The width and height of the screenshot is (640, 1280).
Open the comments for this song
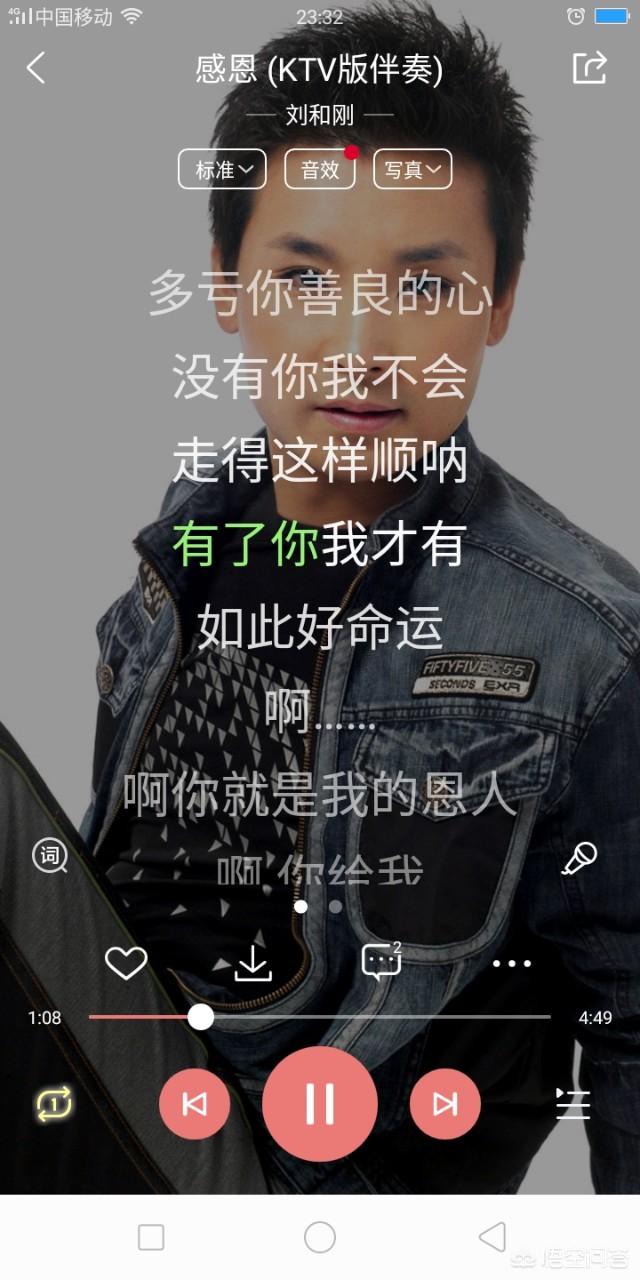(382, 962)
